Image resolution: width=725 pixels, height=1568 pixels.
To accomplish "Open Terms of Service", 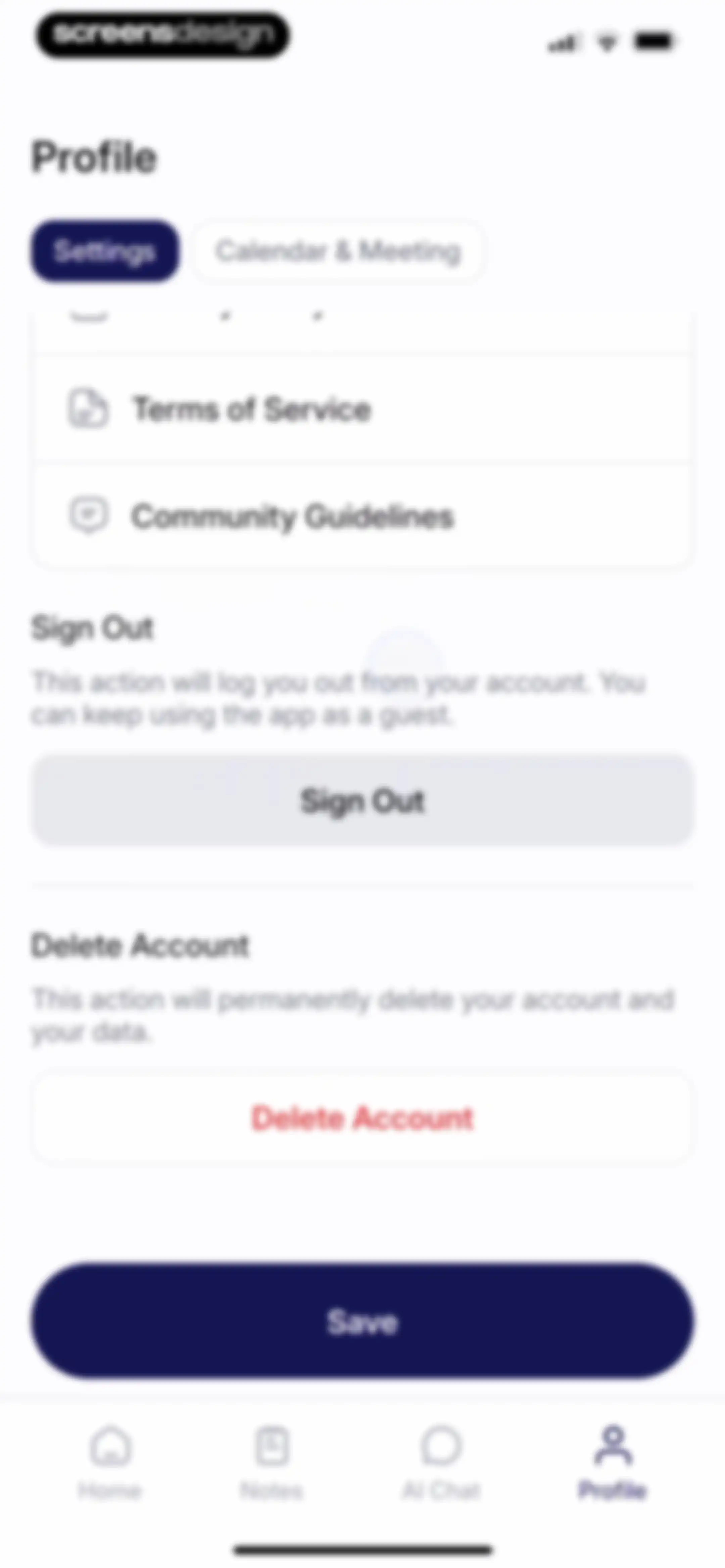I will (x=362, y=409).
